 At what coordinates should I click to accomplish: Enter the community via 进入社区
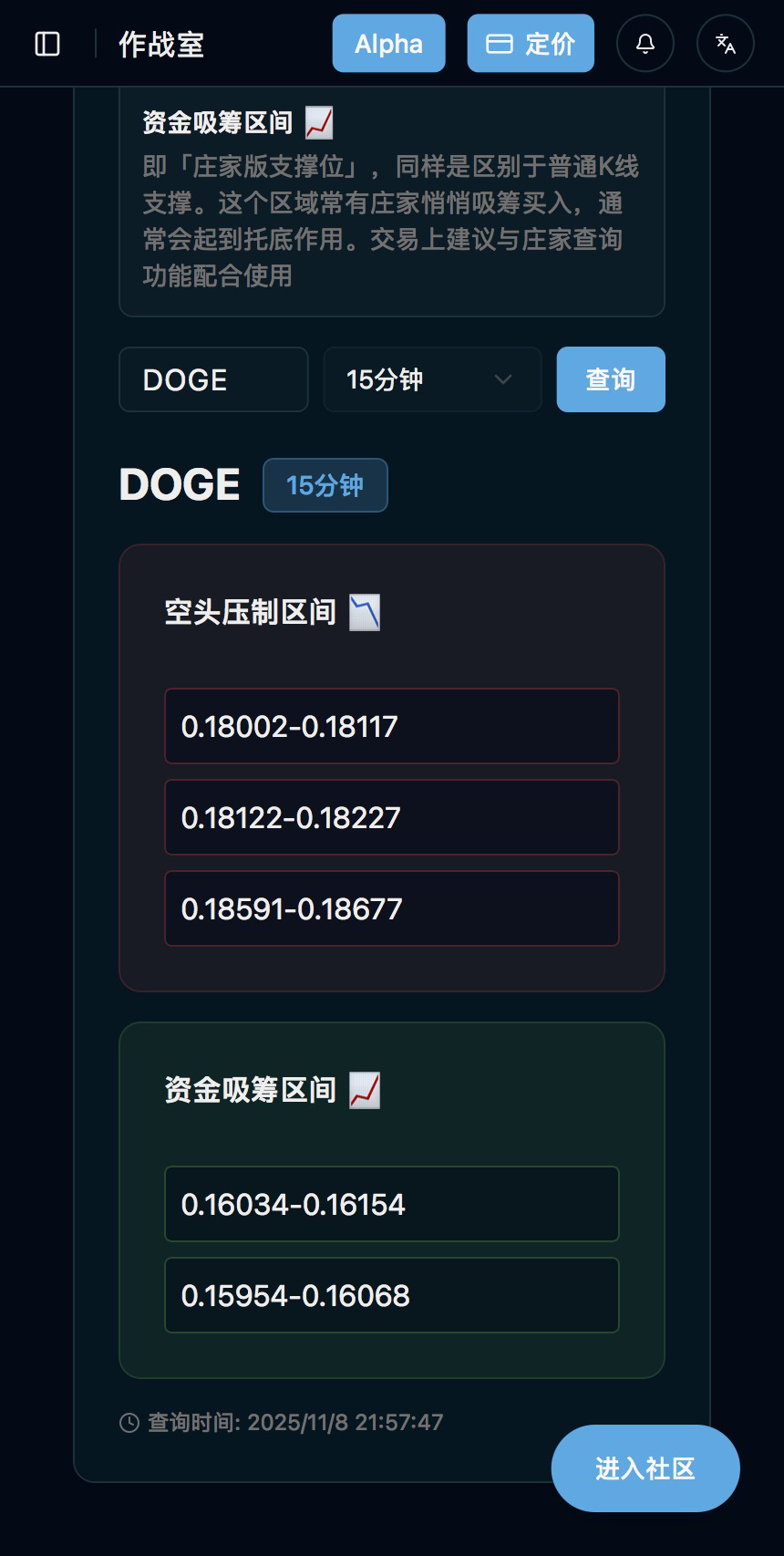(645, 1468)
